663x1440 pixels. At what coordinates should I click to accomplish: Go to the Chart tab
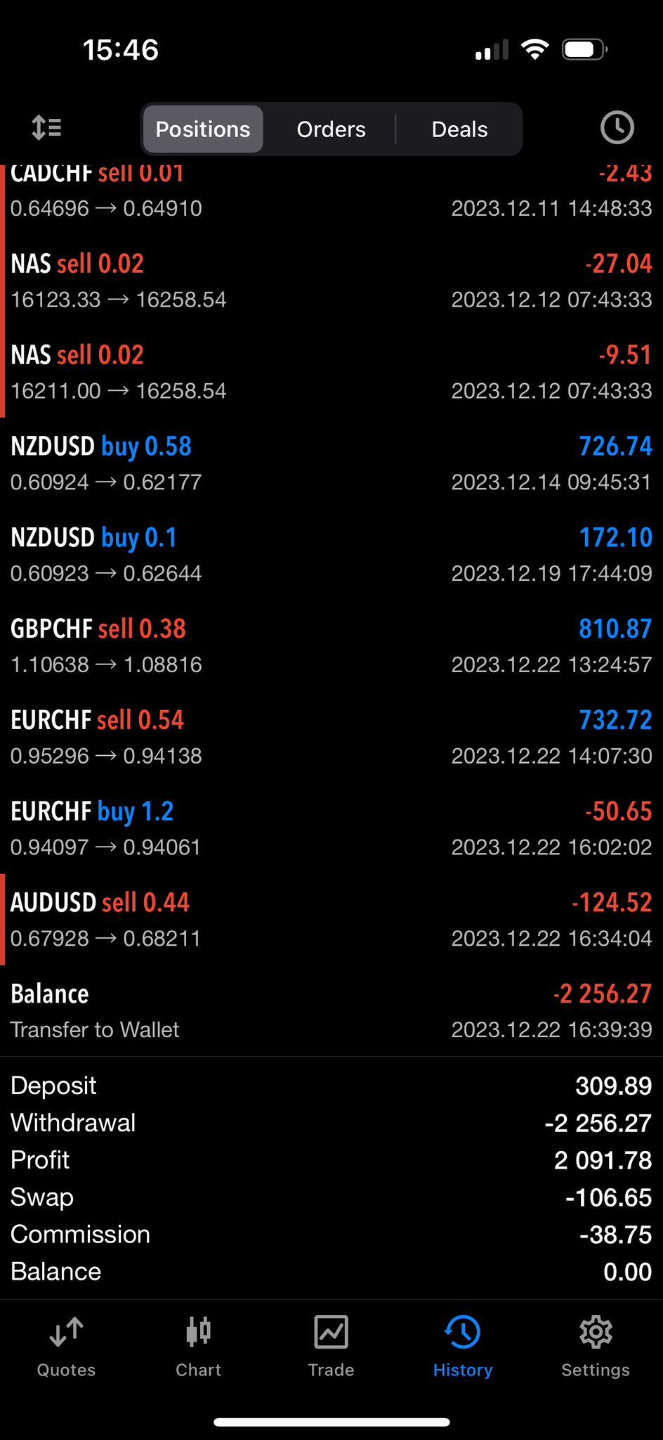coord(198,1347)
